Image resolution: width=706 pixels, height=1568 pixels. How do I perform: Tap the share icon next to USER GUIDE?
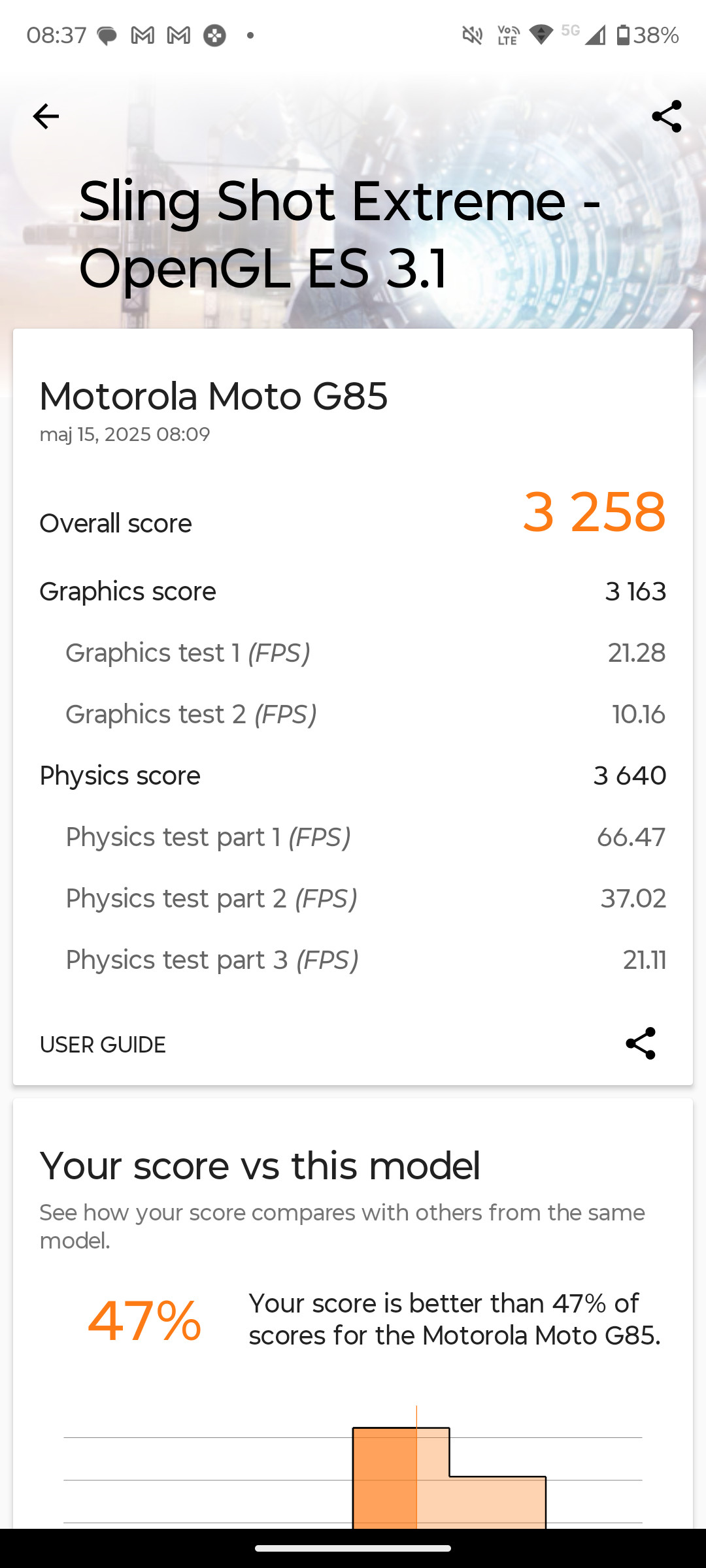click(x=640, y=1043)
